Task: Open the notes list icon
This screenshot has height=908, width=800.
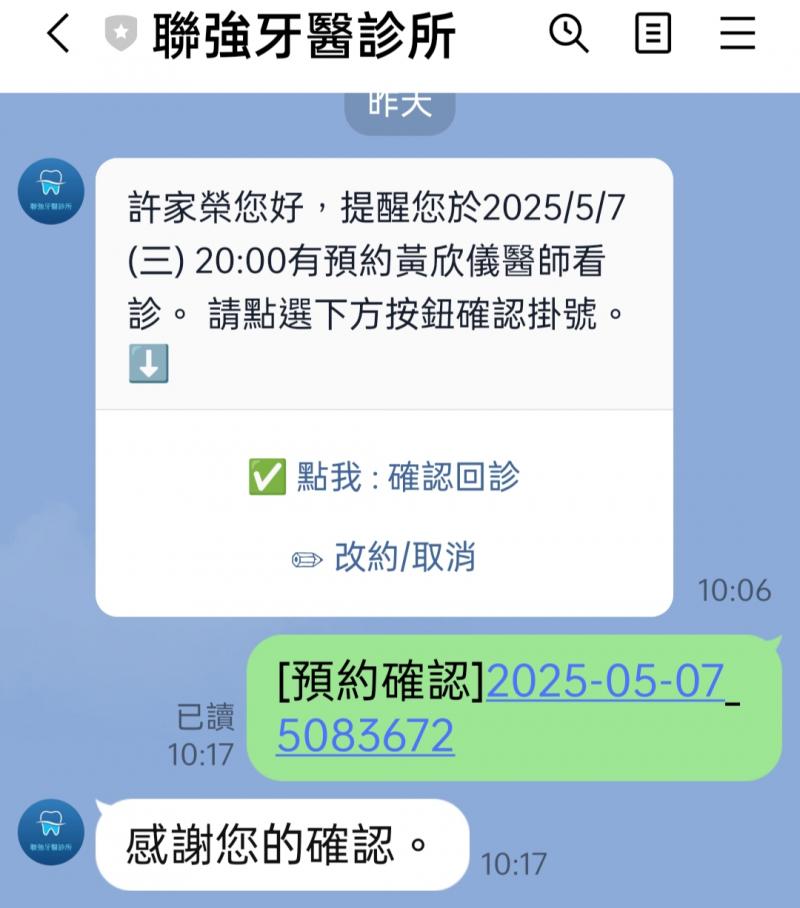Action: coord(653,35)
